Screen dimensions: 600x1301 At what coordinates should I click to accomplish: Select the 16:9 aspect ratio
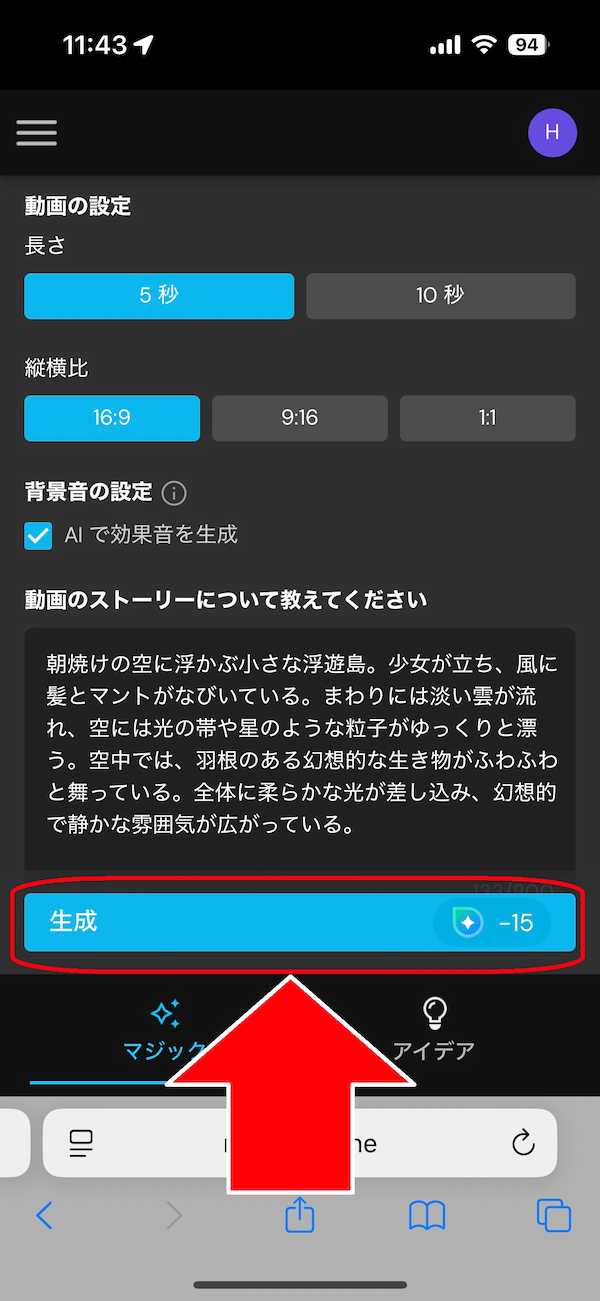[x=112, y=418]
